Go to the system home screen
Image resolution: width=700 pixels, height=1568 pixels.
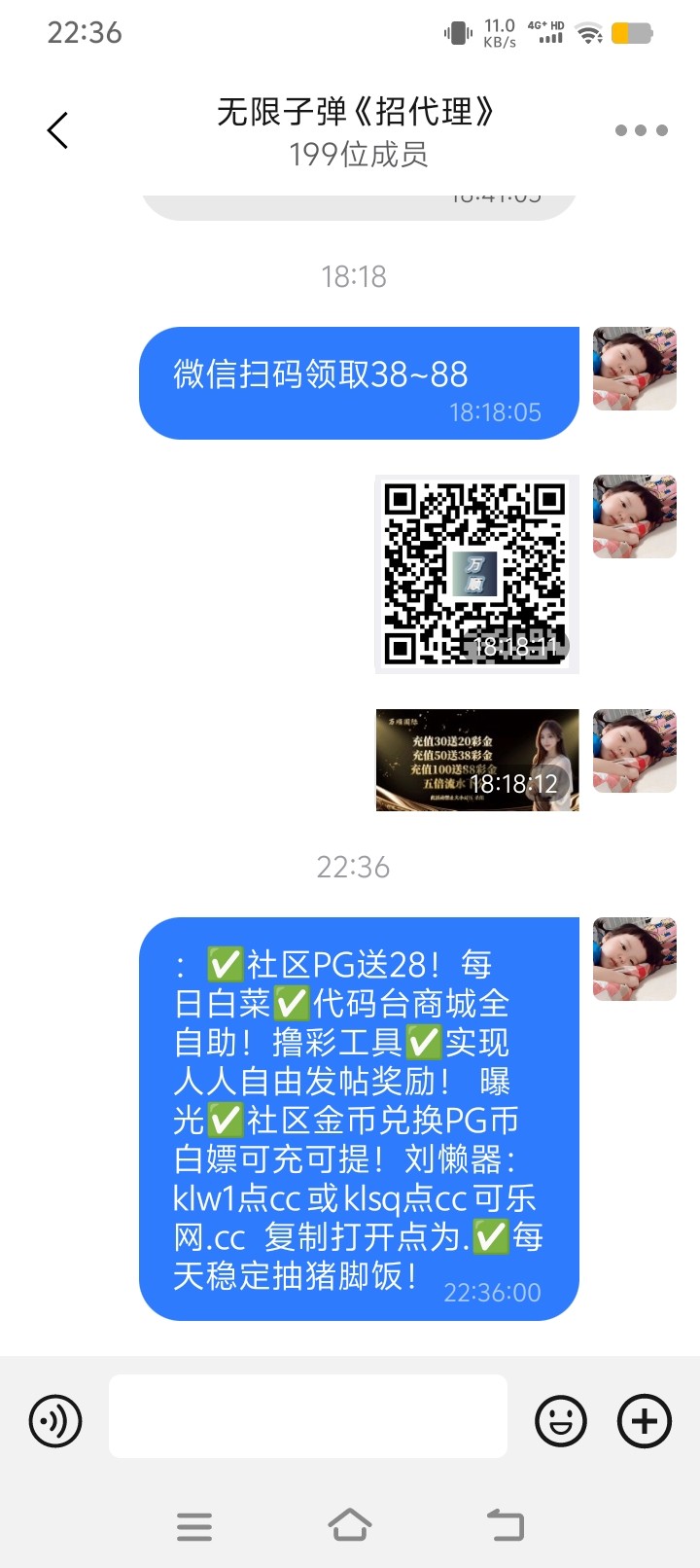pyautogui.click(x=349, y=1525)
